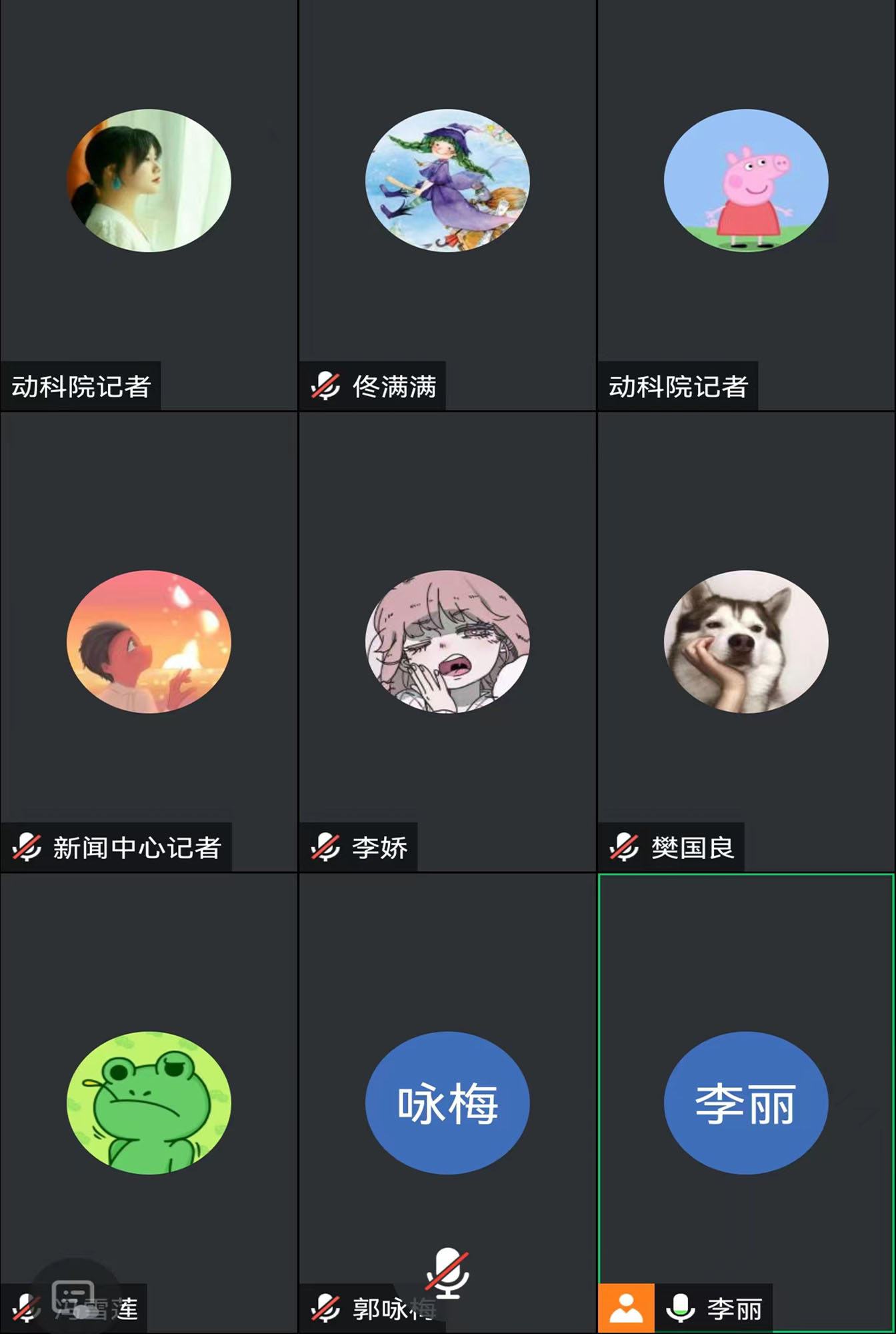Open 樊国良's husky avatar tile
Viewport: 896px width, 1334px height.
point(746,642)
